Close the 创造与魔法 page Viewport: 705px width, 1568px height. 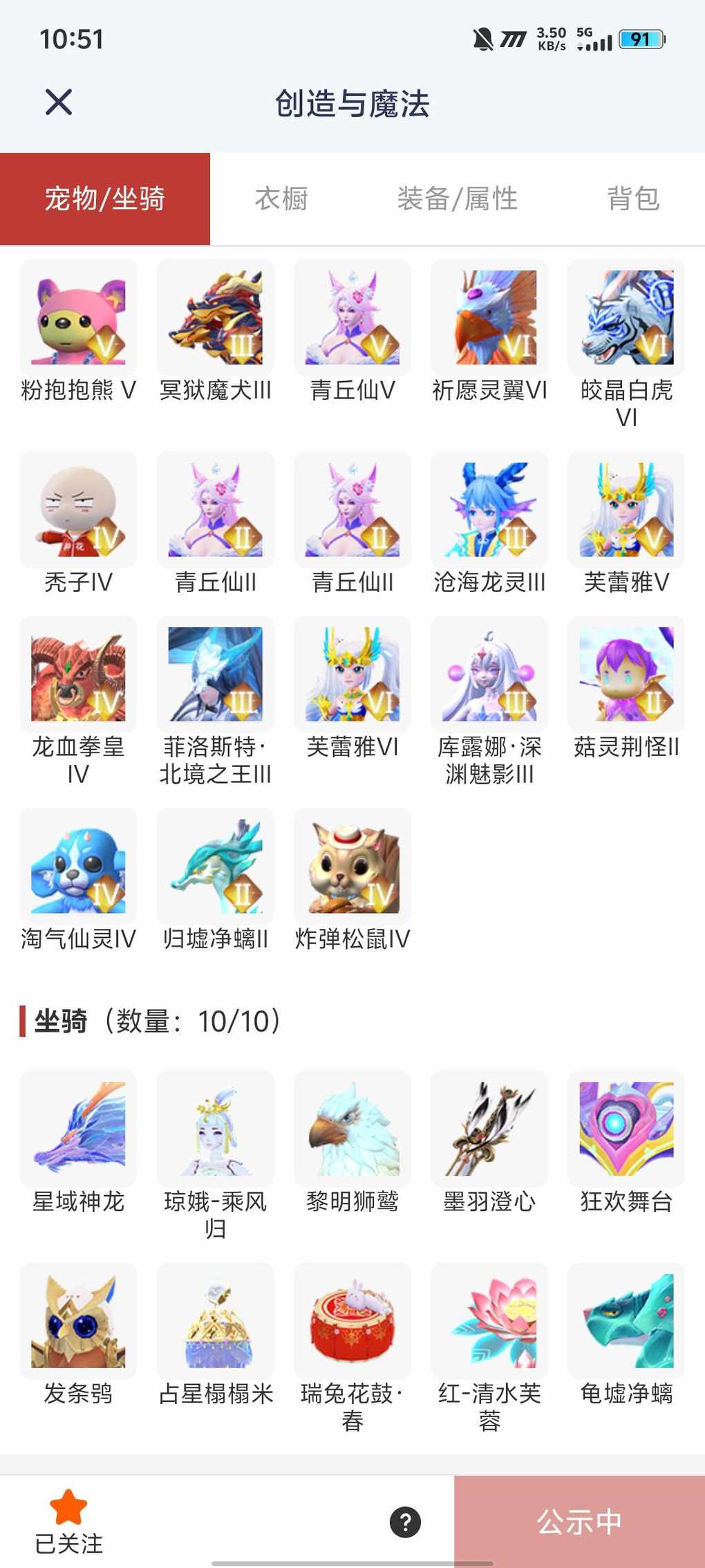(x=59, y=102)
